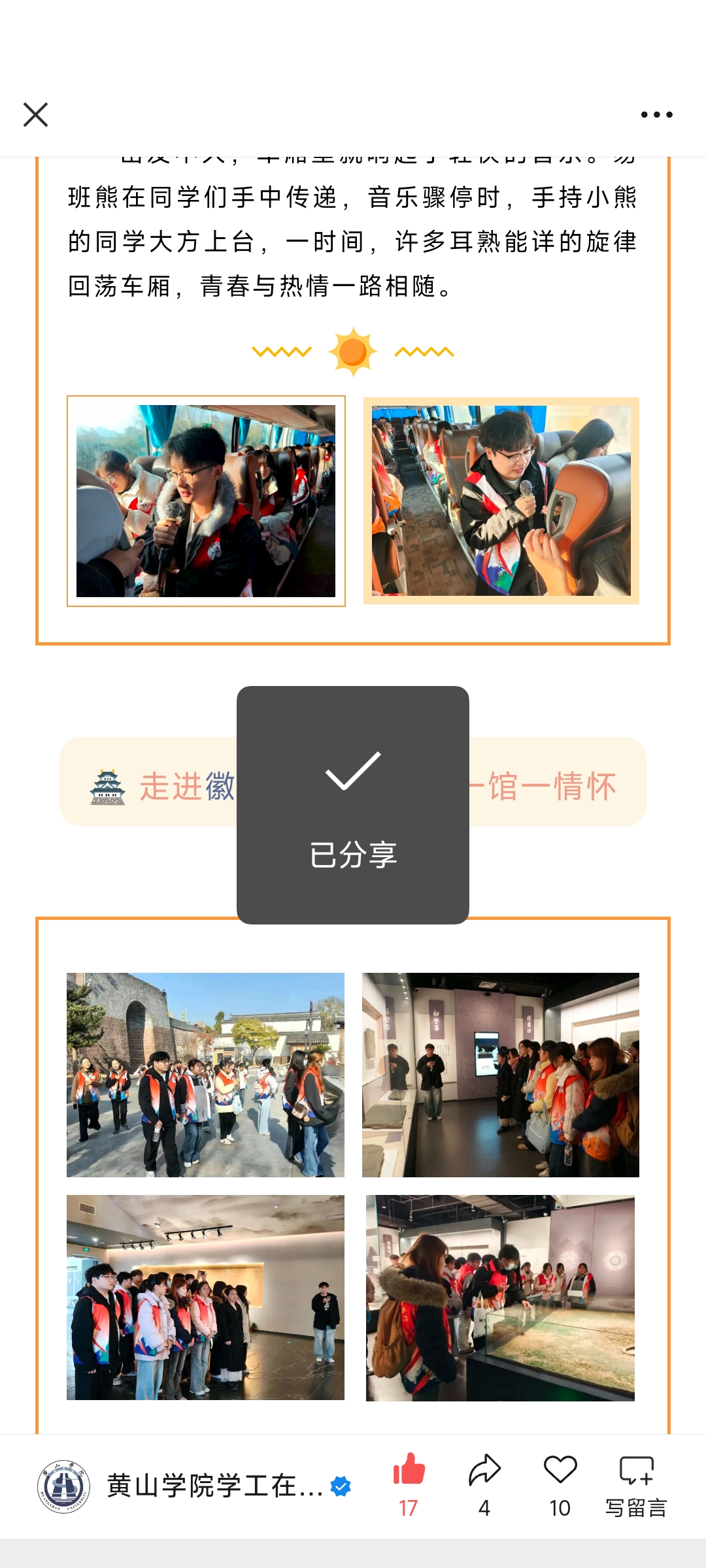
Task: View the bus photo of student holding microphone by orange seat
Action: click(x=501, y=500)
